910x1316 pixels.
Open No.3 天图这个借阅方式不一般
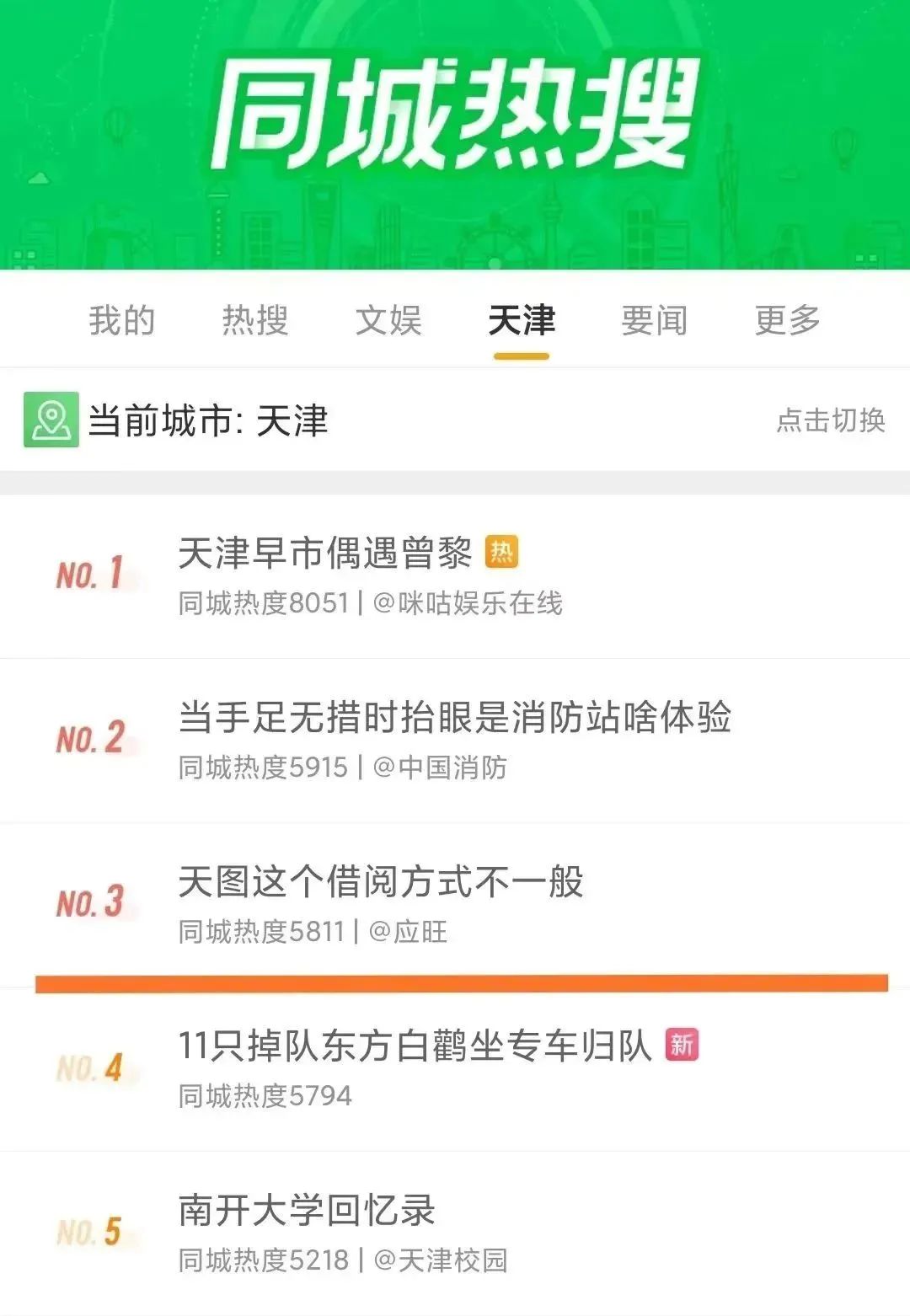pos(381,882)
